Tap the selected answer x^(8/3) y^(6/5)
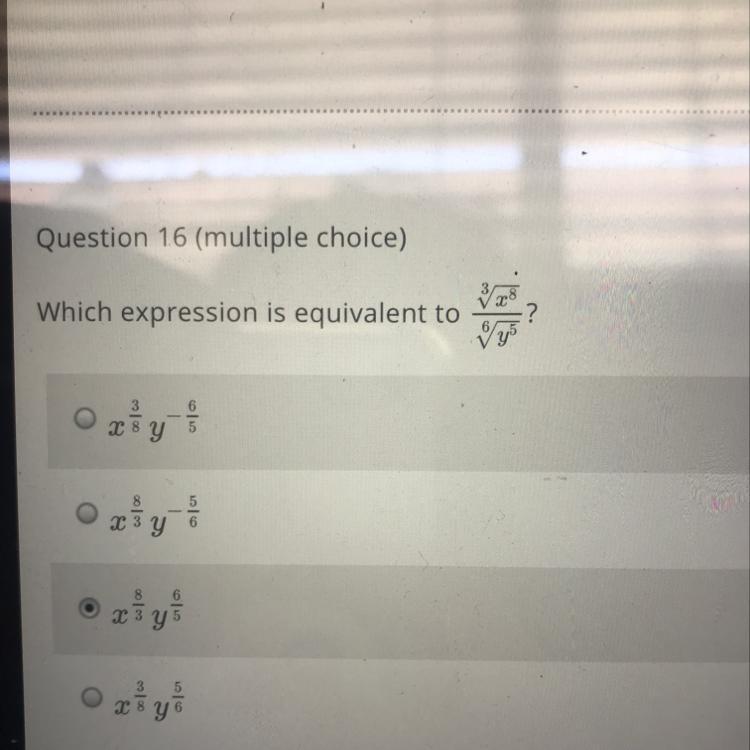Image resolution: width=750 pixels, height=750 pixels. pos(88,606)
